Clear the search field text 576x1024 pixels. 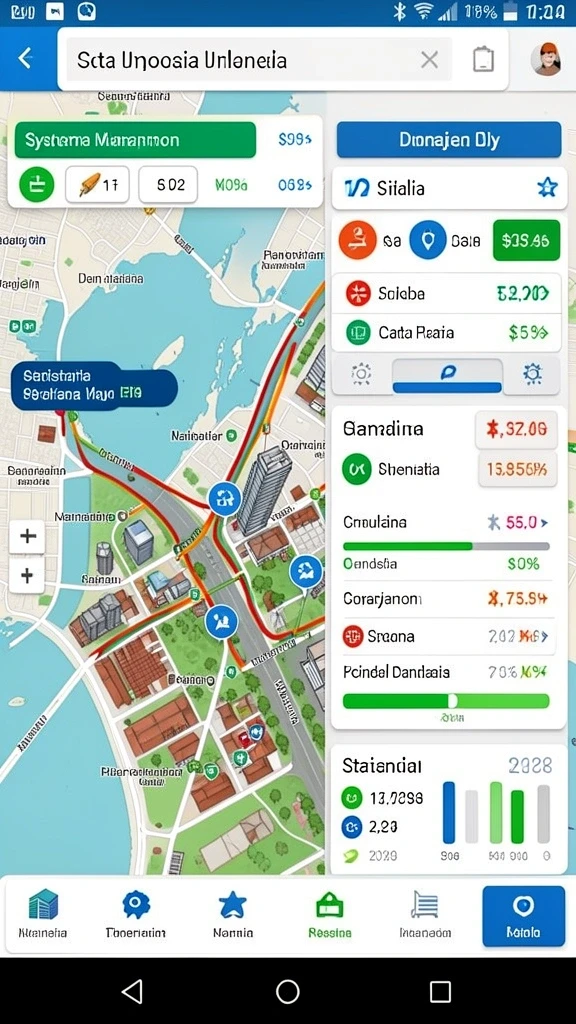point(429,60)
